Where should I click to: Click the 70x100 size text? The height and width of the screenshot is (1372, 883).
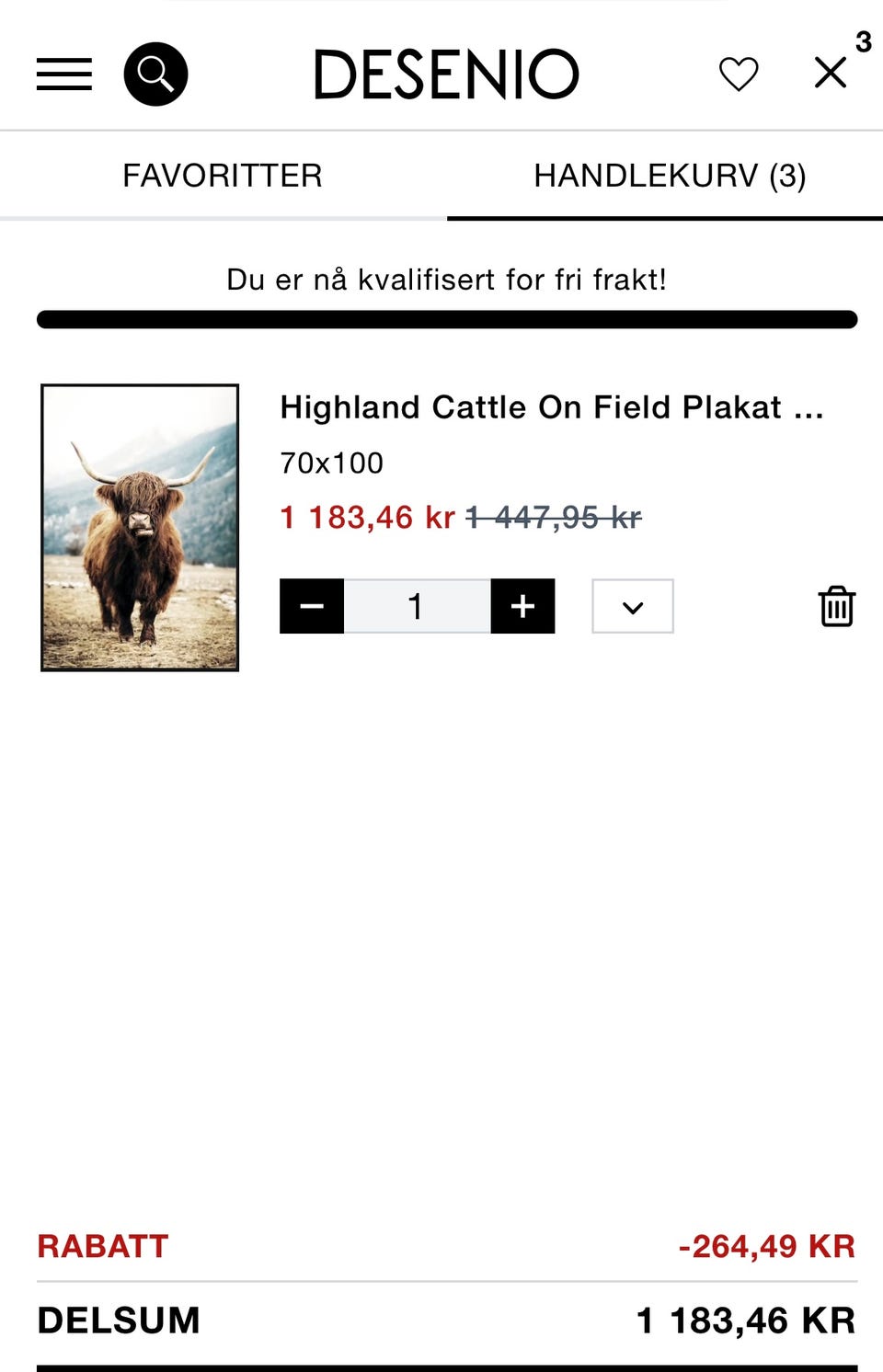pos(331,463)
